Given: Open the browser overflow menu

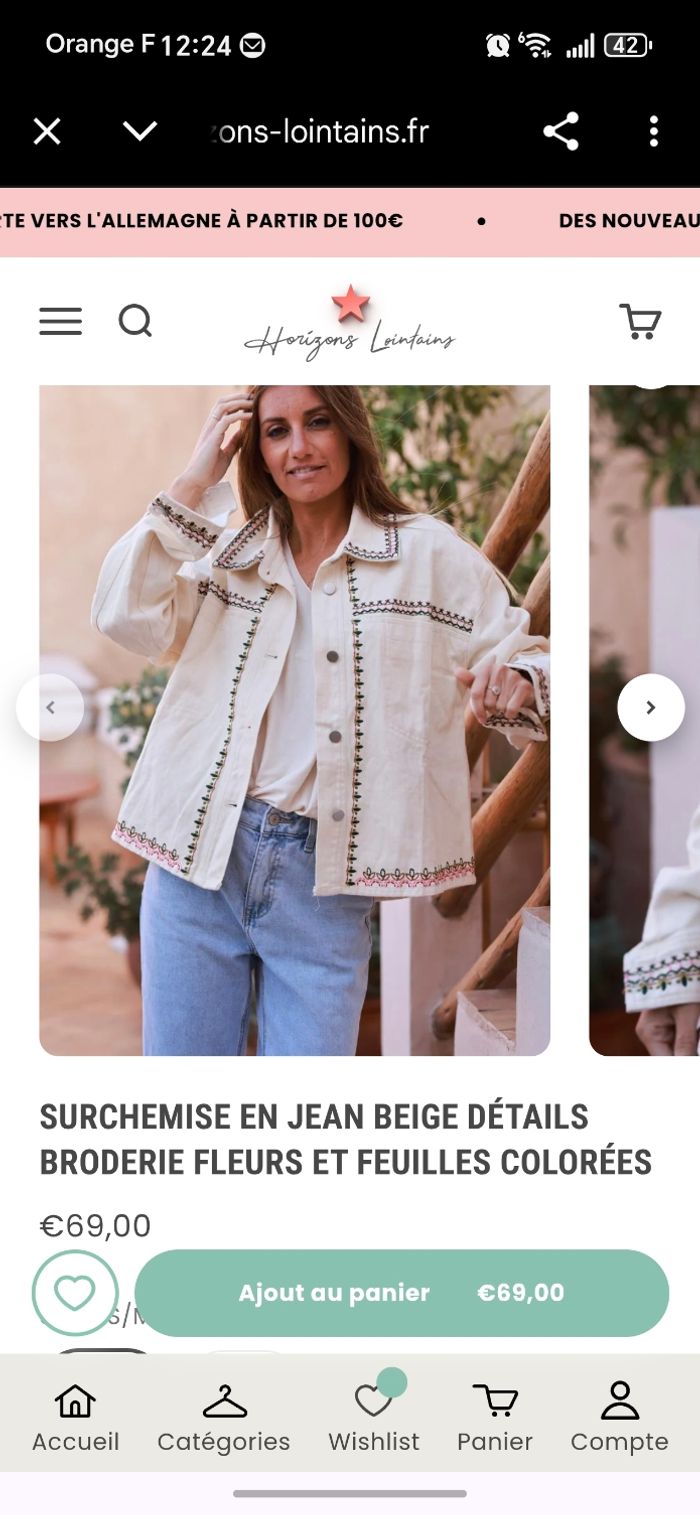Looking at the screenshot, I should tap(653, 131).
